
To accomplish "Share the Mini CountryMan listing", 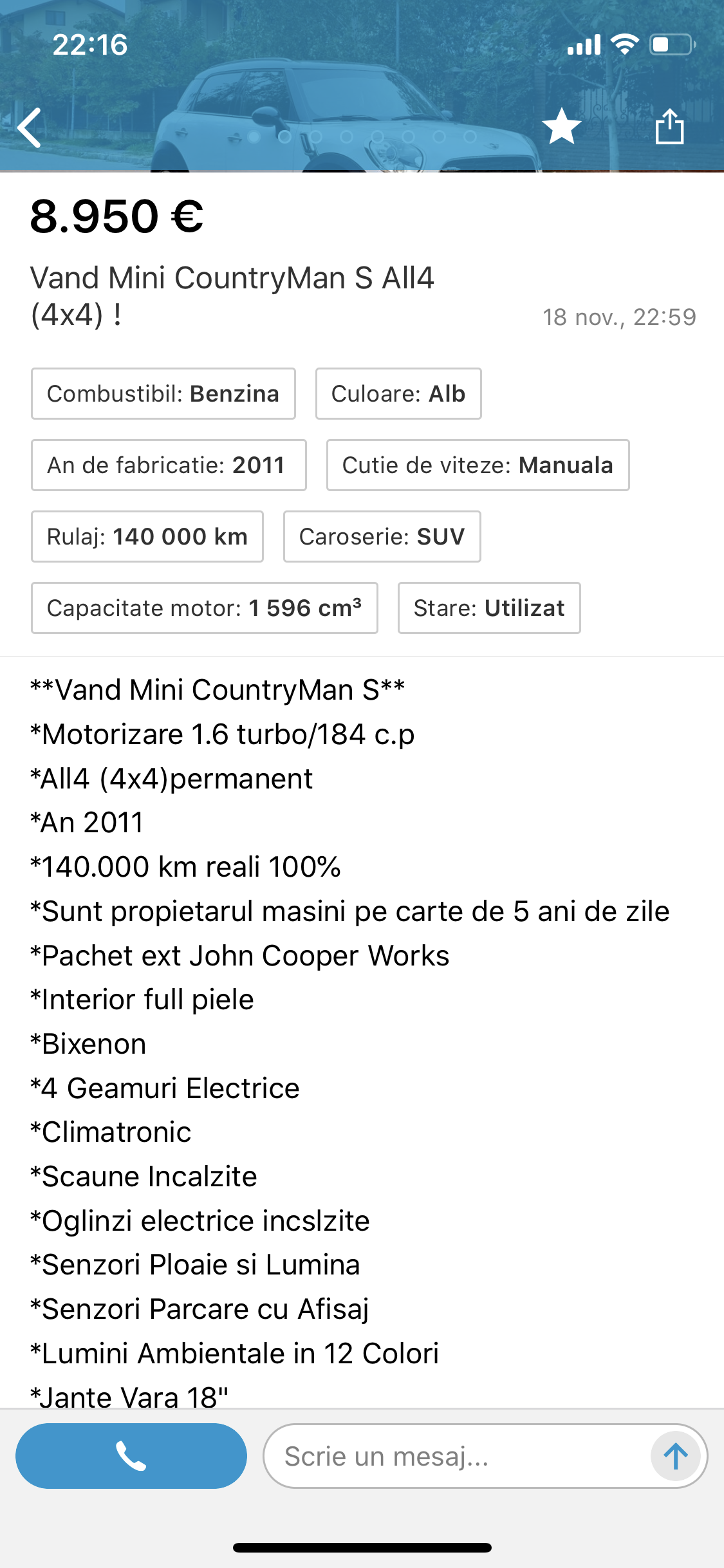I will point(669,126).
